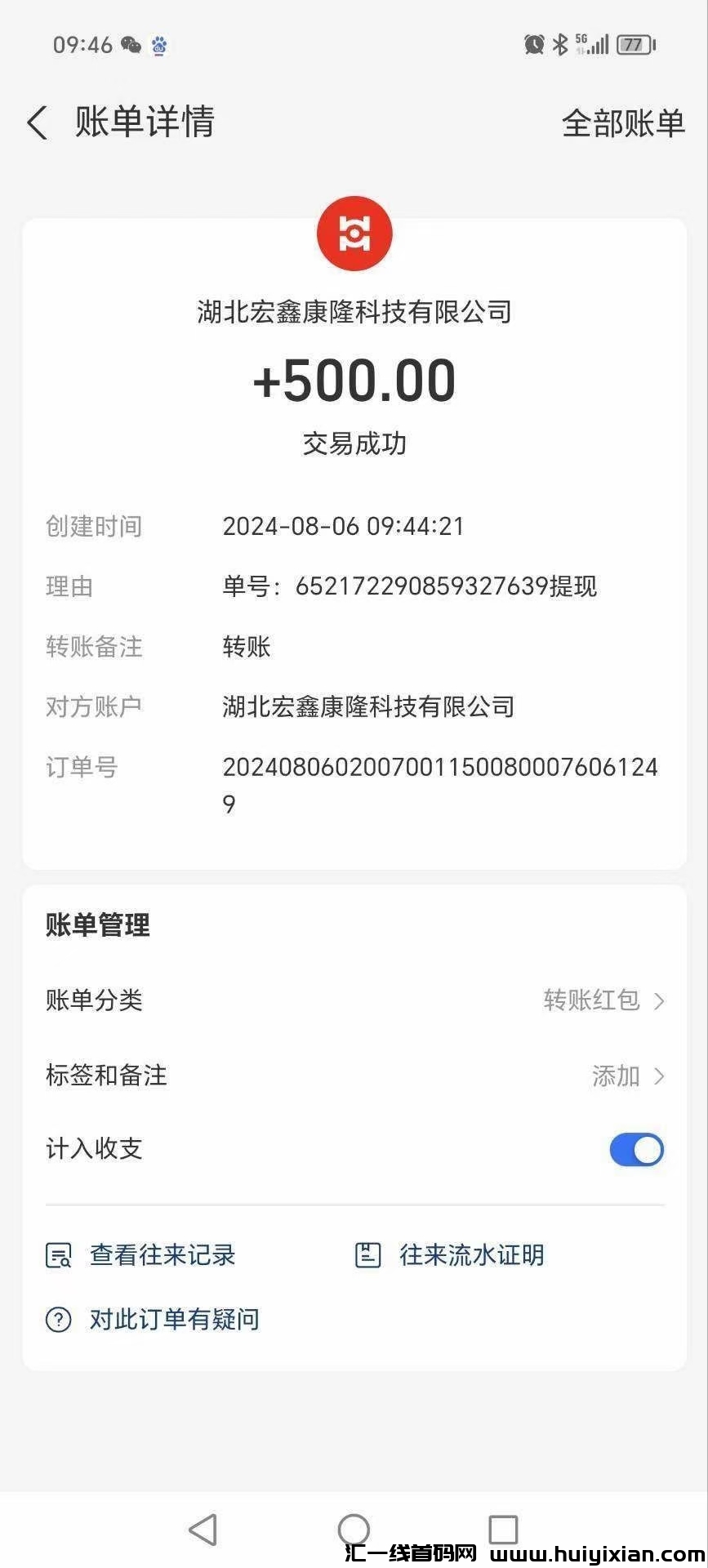
Task: Tap 对此订单有疑问 to report an issue
Action: (174, 1319)
